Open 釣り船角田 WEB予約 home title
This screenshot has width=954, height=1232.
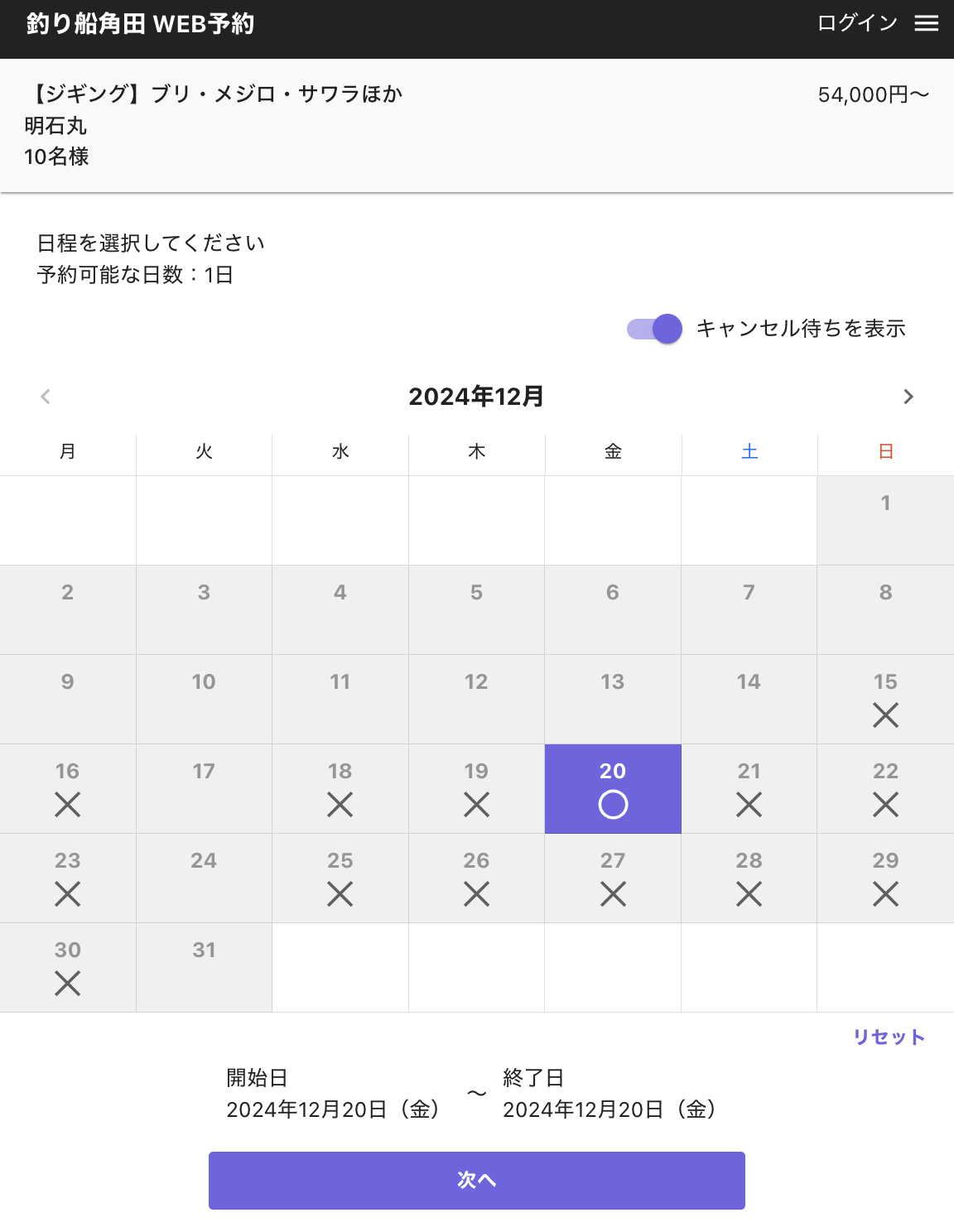coord(140,24)
